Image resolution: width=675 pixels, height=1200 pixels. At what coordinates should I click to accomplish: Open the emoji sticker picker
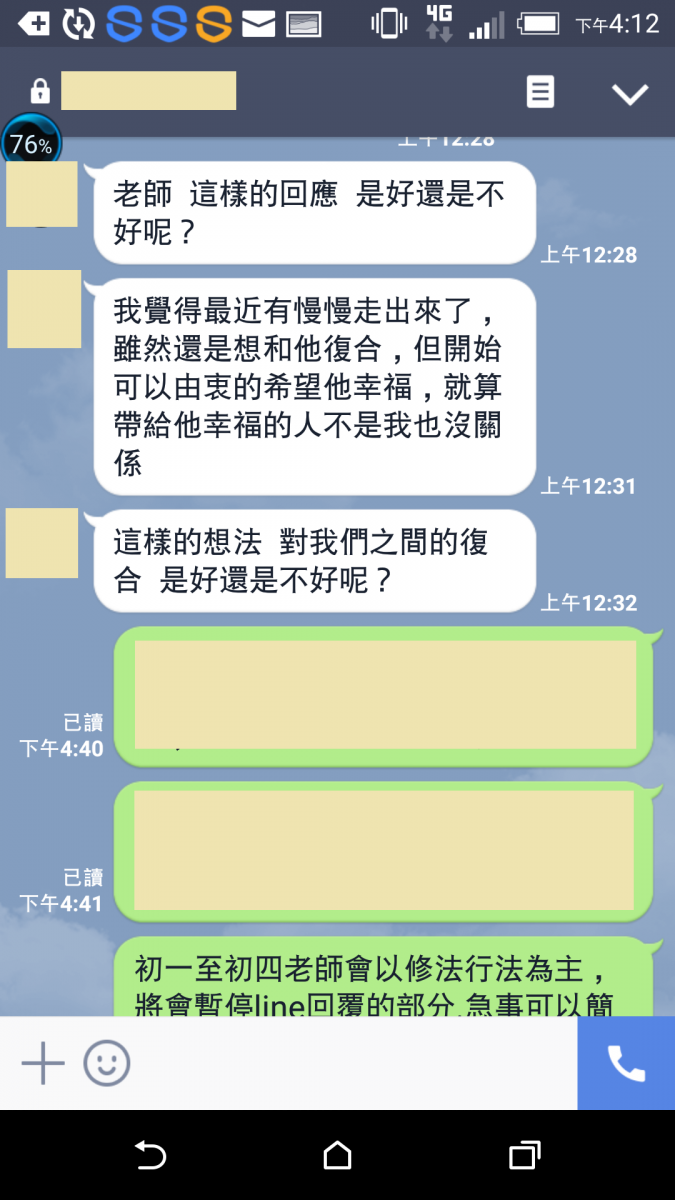tap(107, 1063)
